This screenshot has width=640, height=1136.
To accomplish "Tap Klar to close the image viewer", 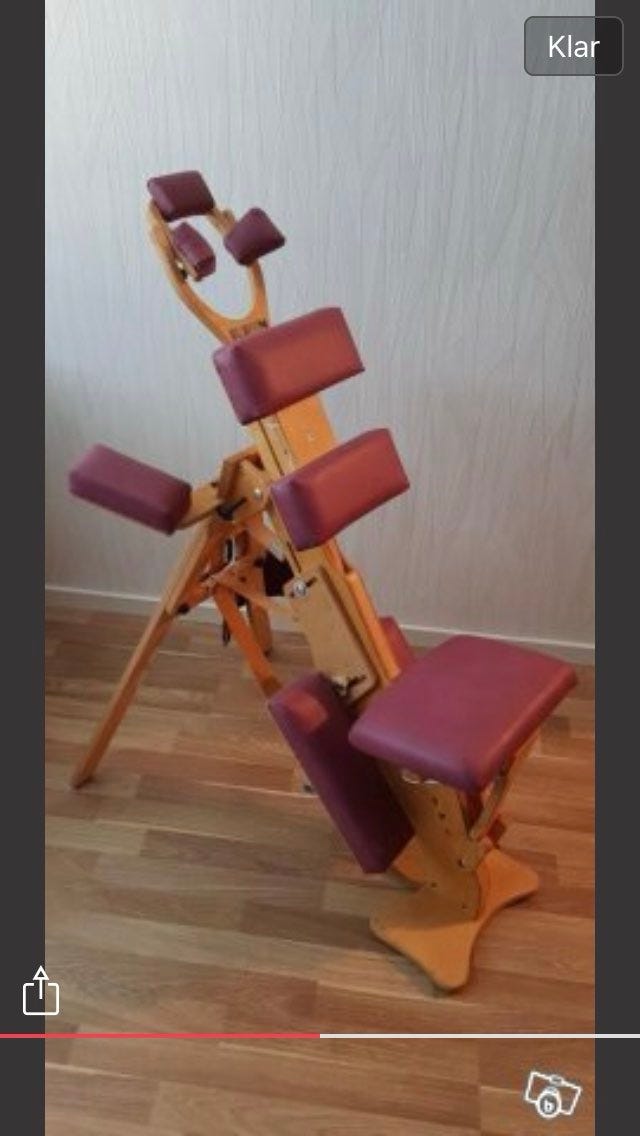I will pyautogui.click(x=573, y=46).
